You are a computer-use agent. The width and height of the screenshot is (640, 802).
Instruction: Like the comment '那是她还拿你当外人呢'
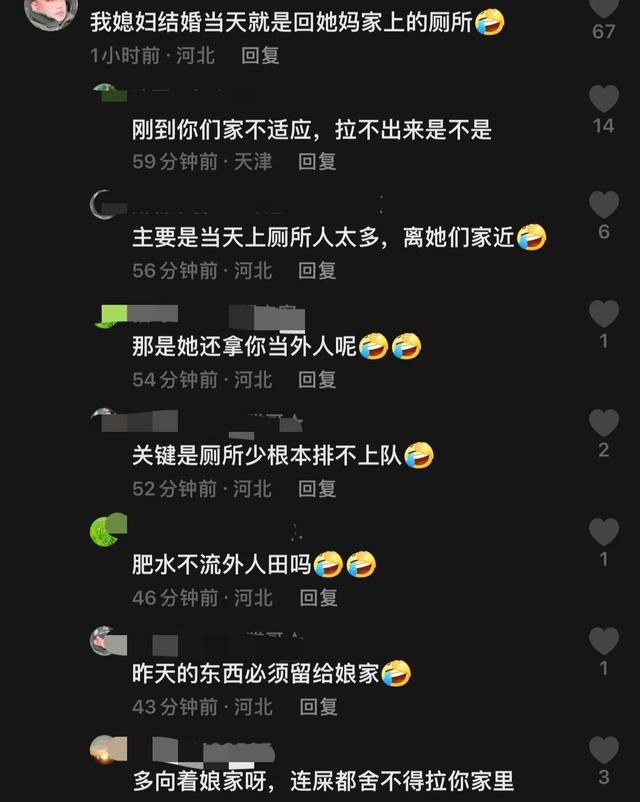604,314
